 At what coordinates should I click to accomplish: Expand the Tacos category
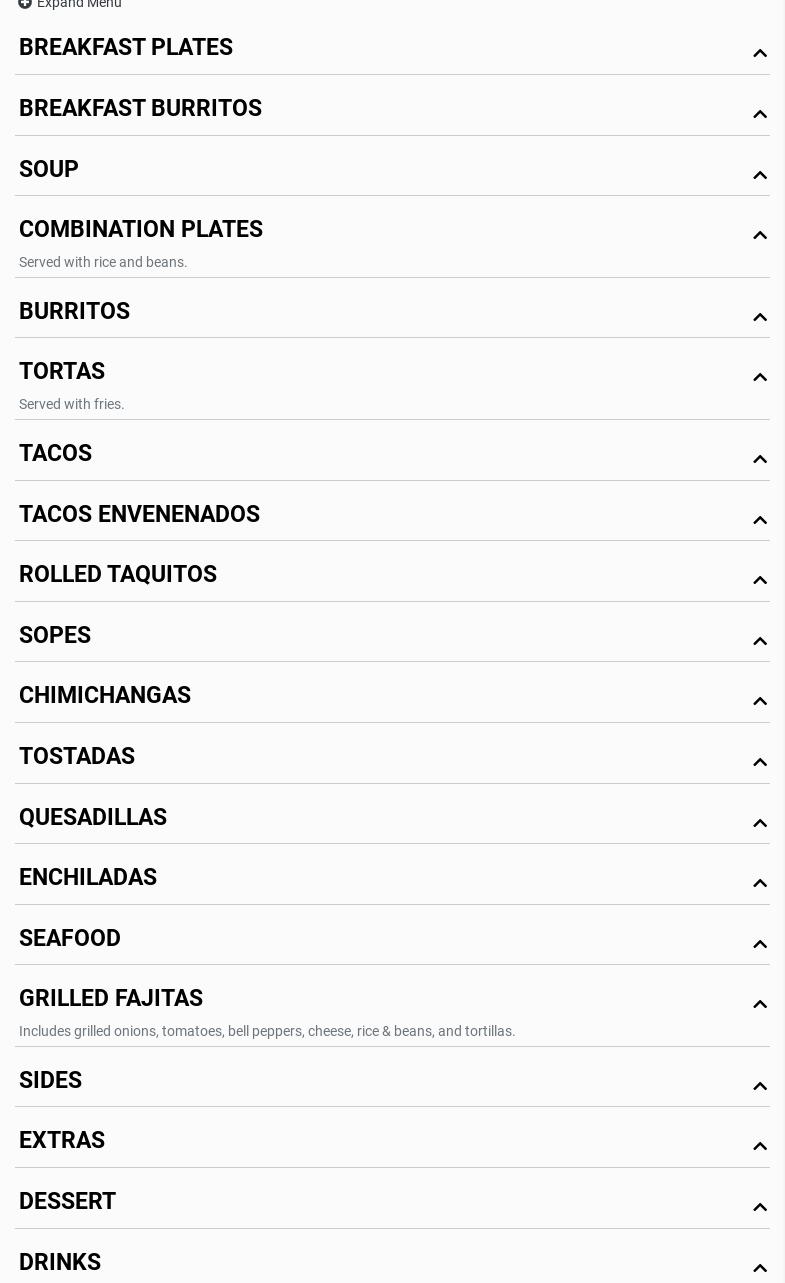[x=56, y=454]
